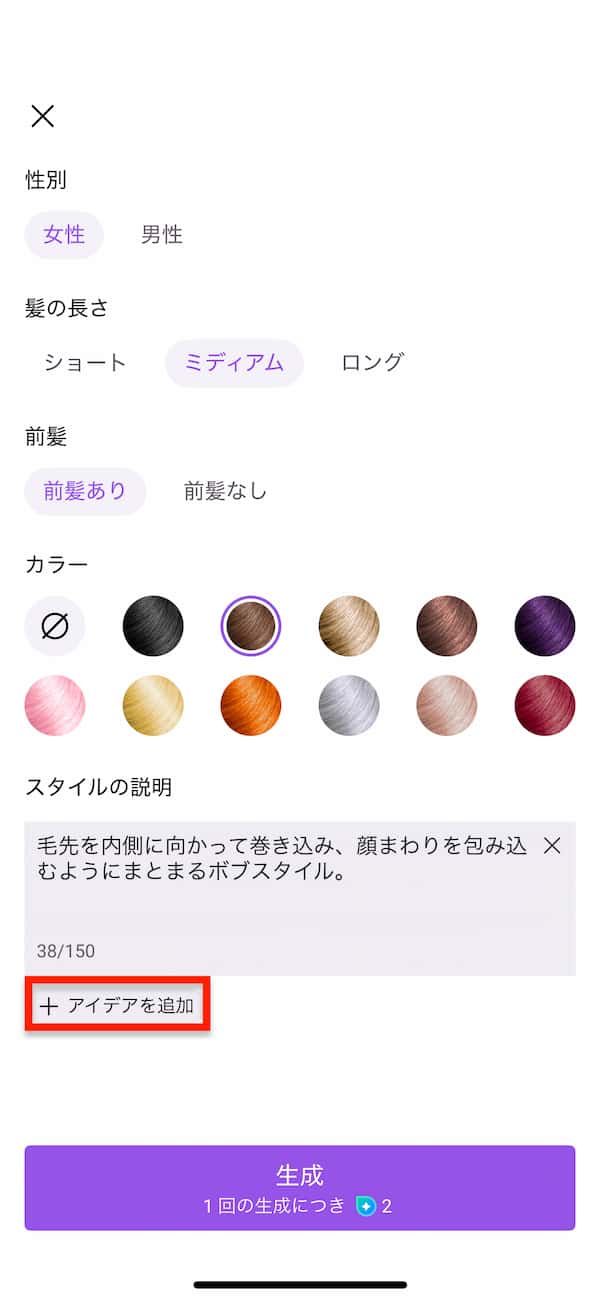Pick the no-color swatch
Image resolution: width=600 pixels, height=1301 pixels.
click(55, 626)
